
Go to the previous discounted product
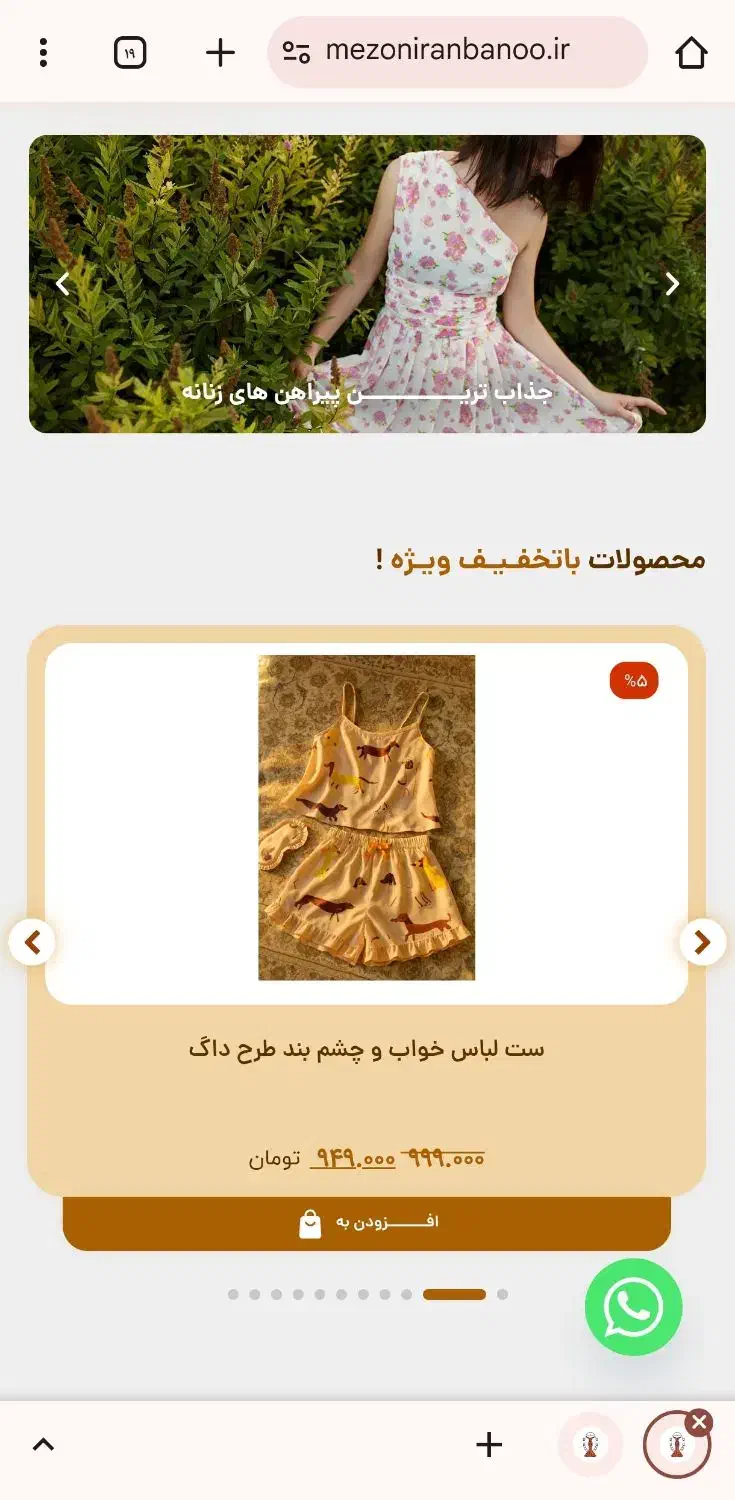pos(32,942)
